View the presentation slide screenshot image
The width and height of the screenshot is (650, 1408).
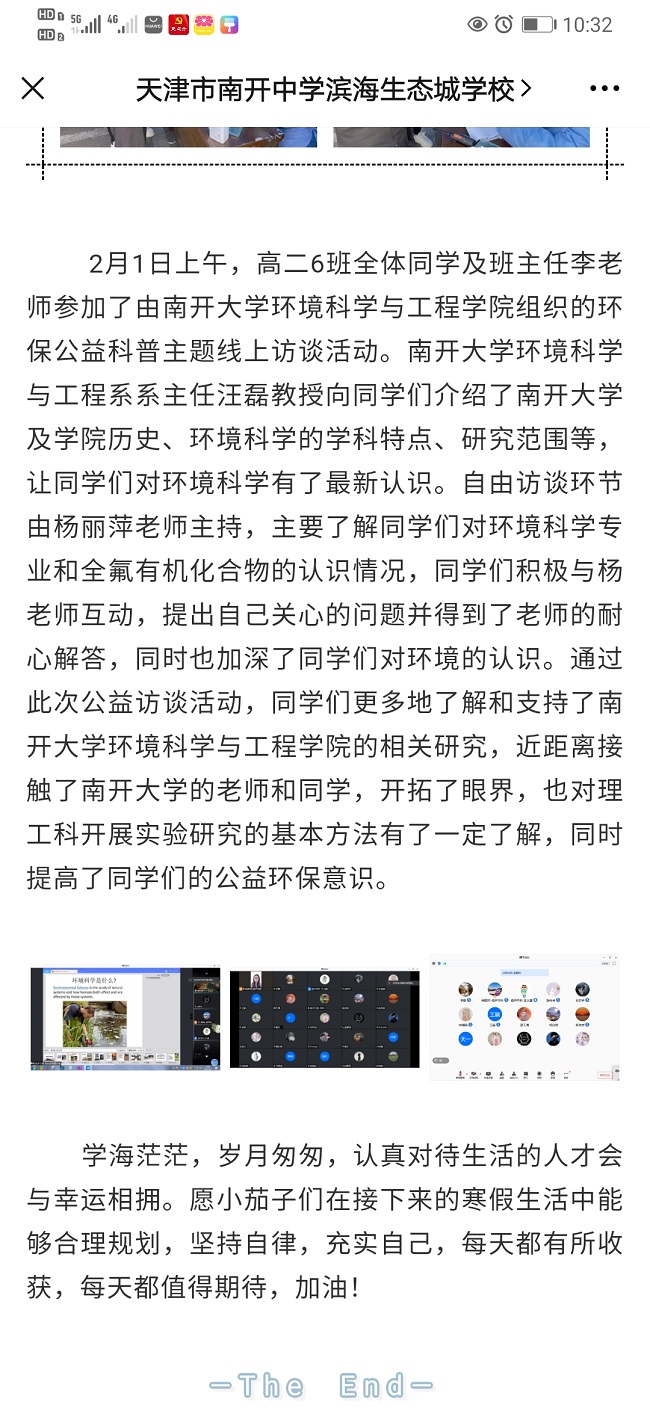(125, 1019)
